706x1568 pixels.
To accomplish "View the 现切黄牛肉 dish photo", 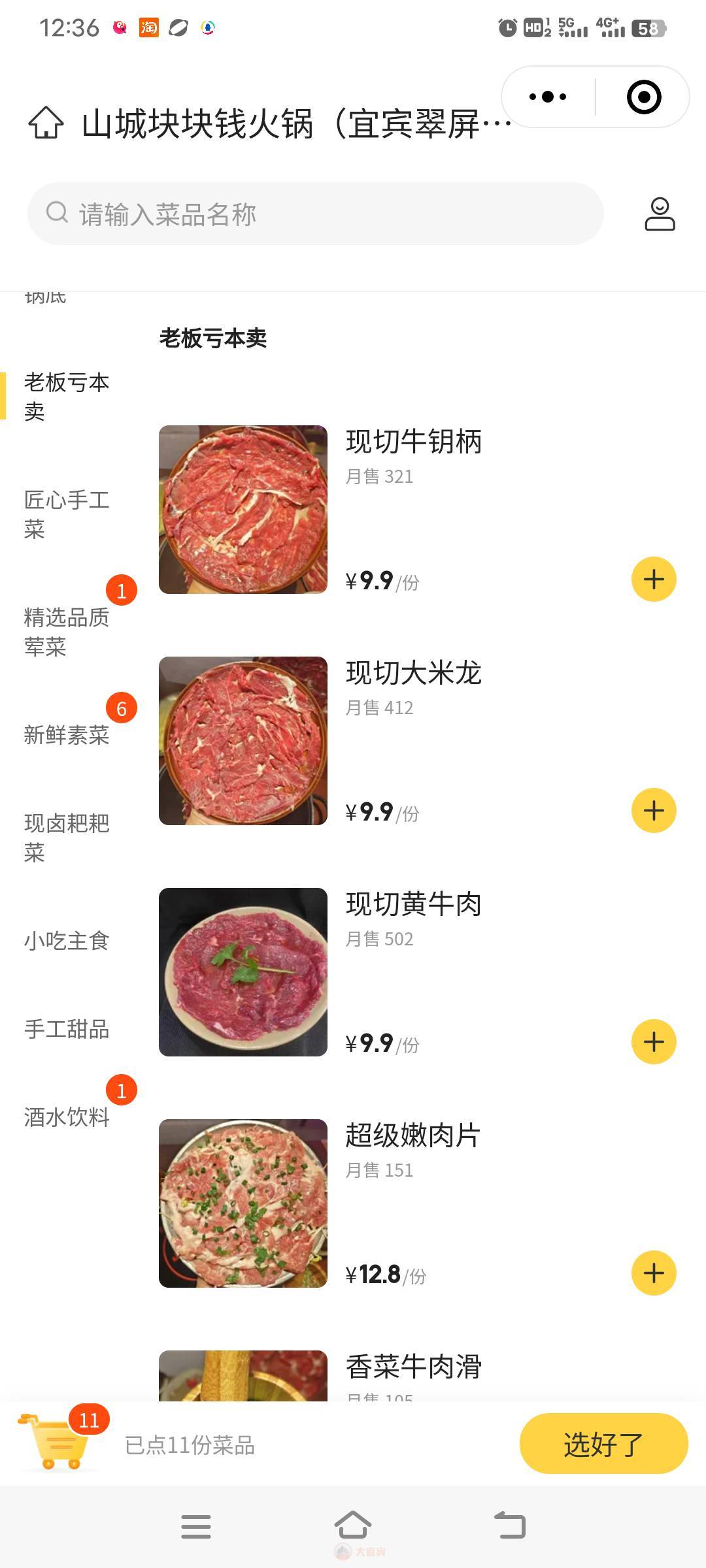I will (x=243, y=972).
